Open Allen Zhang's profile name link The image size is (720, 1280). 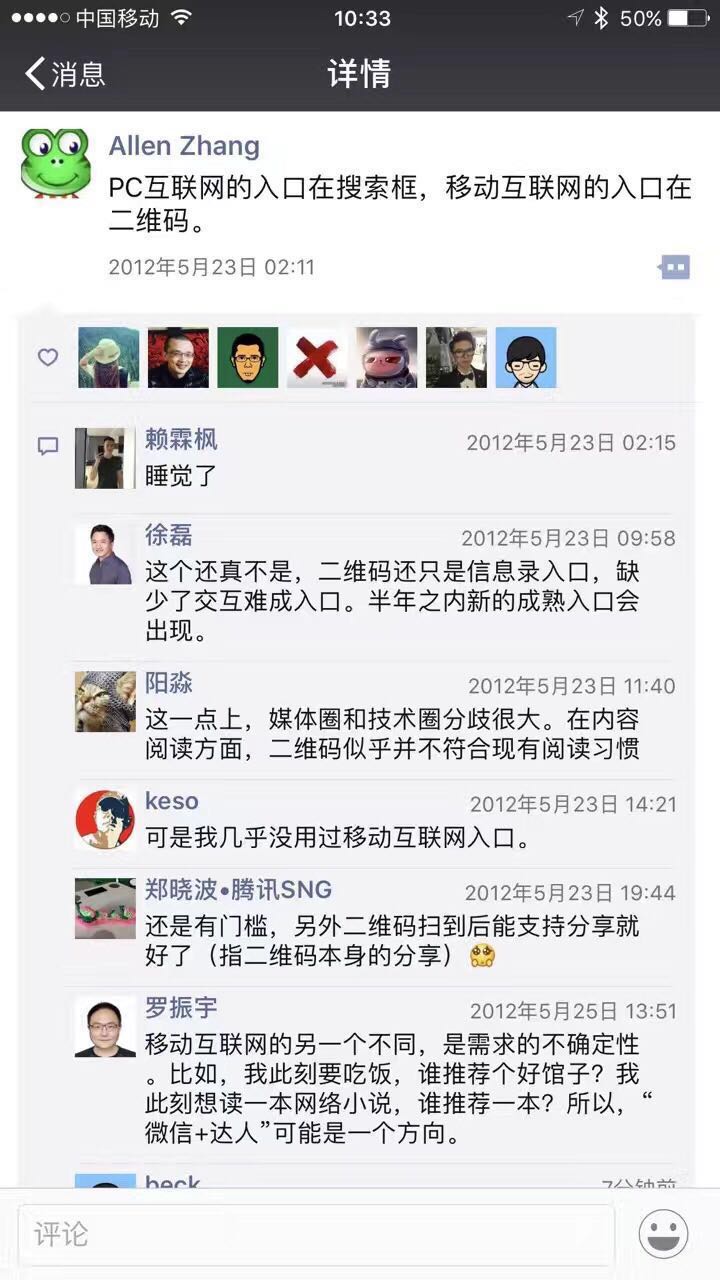coord(184,146)
